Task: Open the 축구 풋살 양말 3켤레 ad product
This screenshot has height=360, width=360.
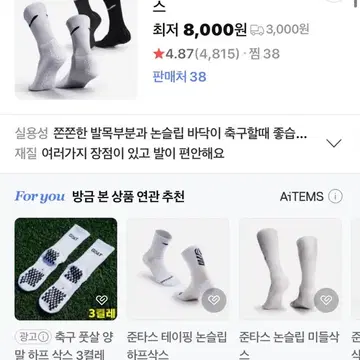Action: (x=66, y=269)
